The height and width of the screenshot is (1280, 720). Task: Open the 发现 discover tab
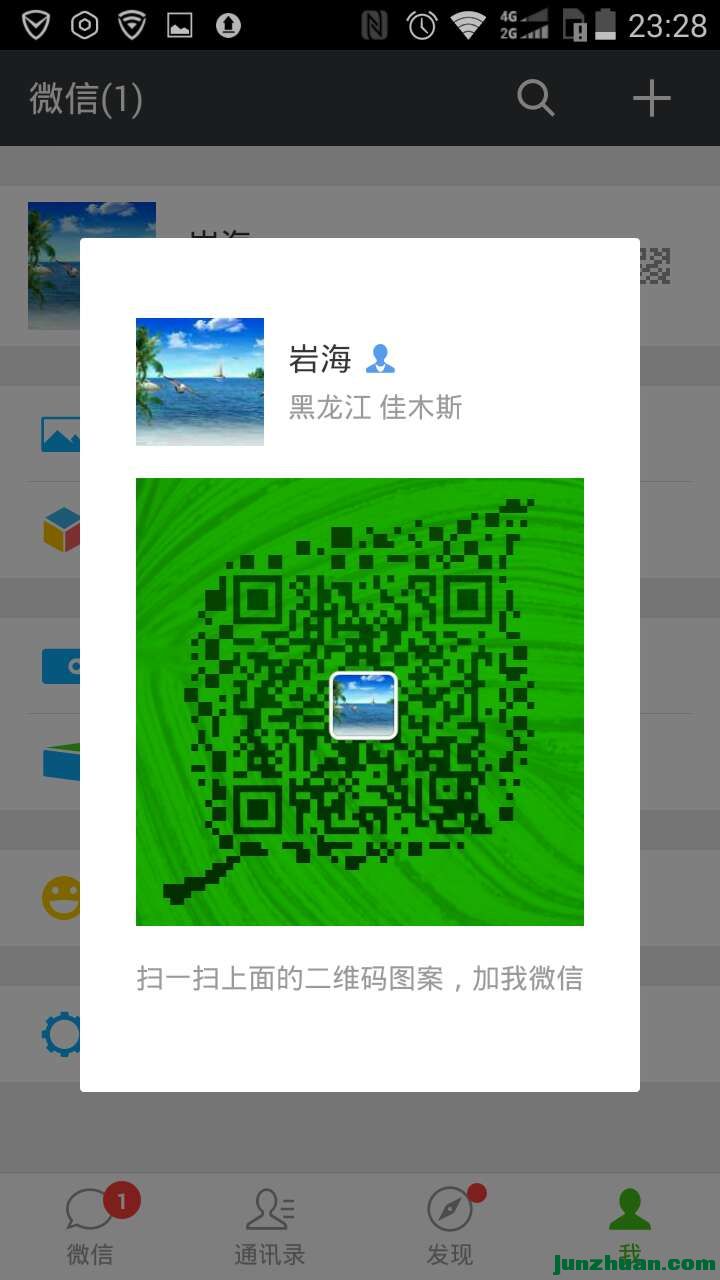(449, 1226)
